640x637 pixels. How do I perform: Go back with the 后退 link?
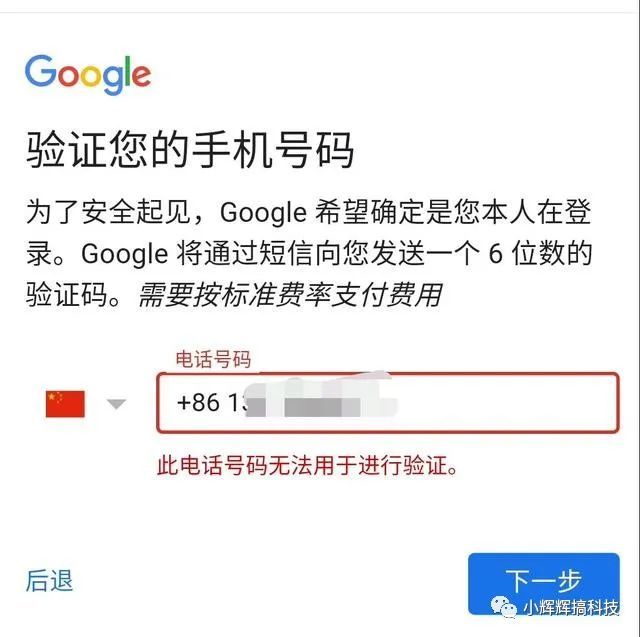[x=49, y=580]
